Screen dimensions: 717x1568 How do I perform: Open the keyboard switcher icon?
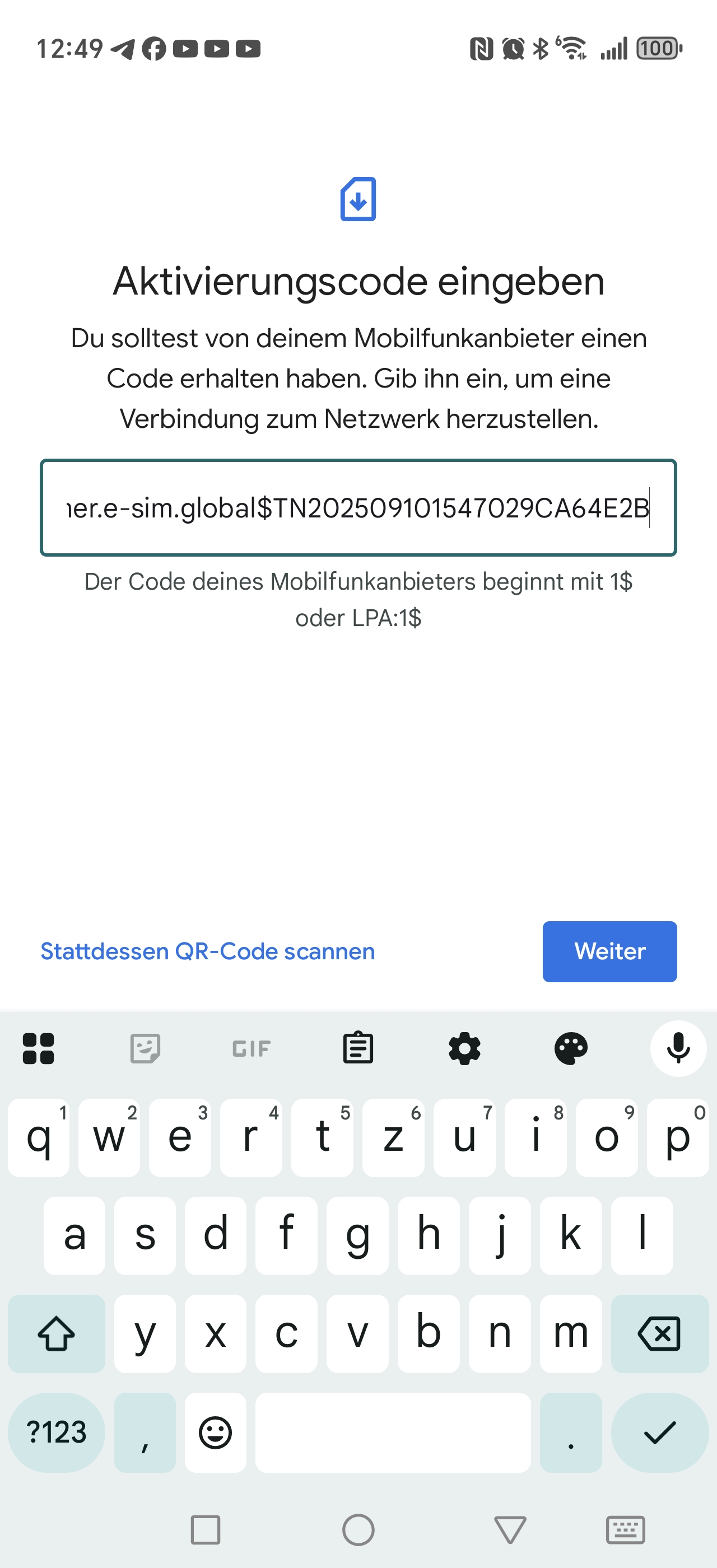point(626,1530)
